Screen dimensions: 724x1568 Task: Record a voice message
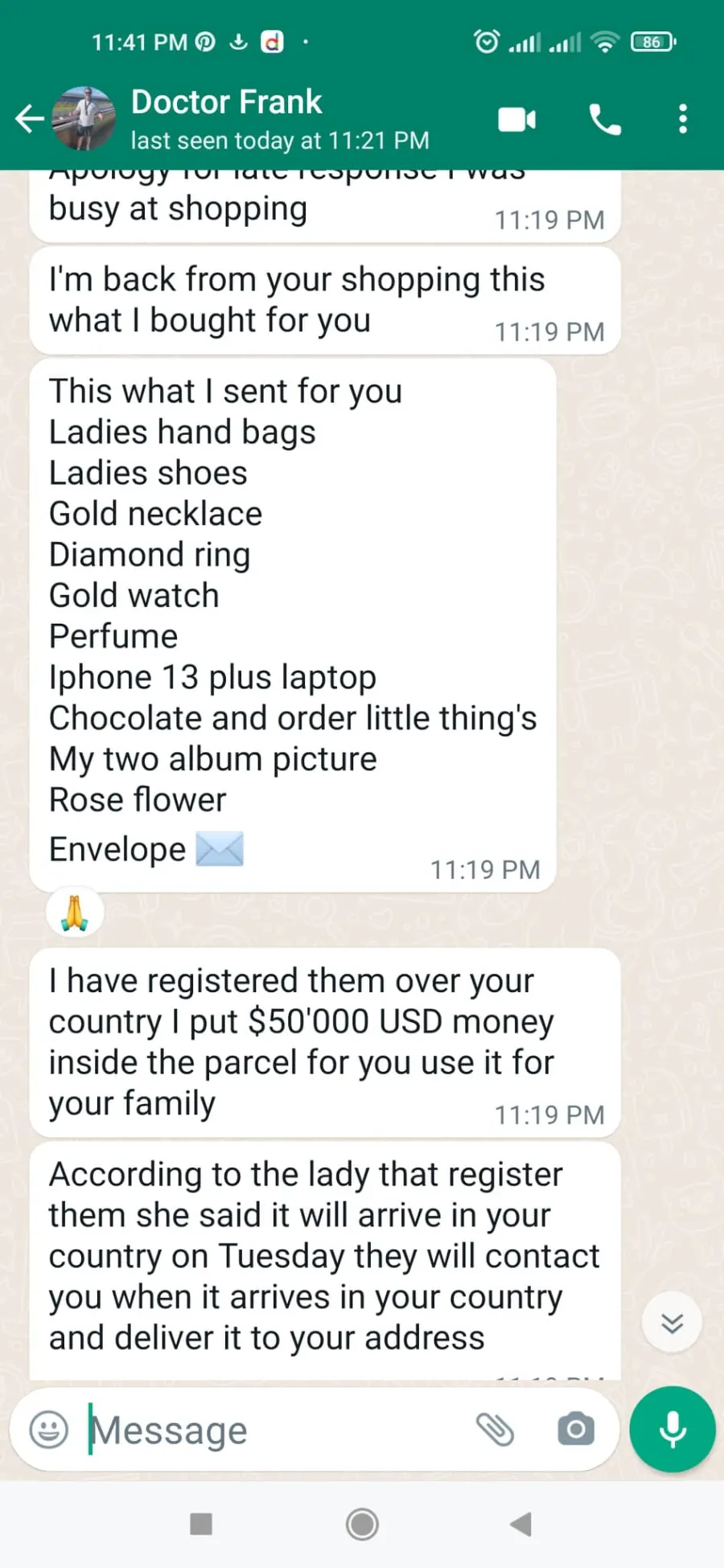coord(673,1430)
